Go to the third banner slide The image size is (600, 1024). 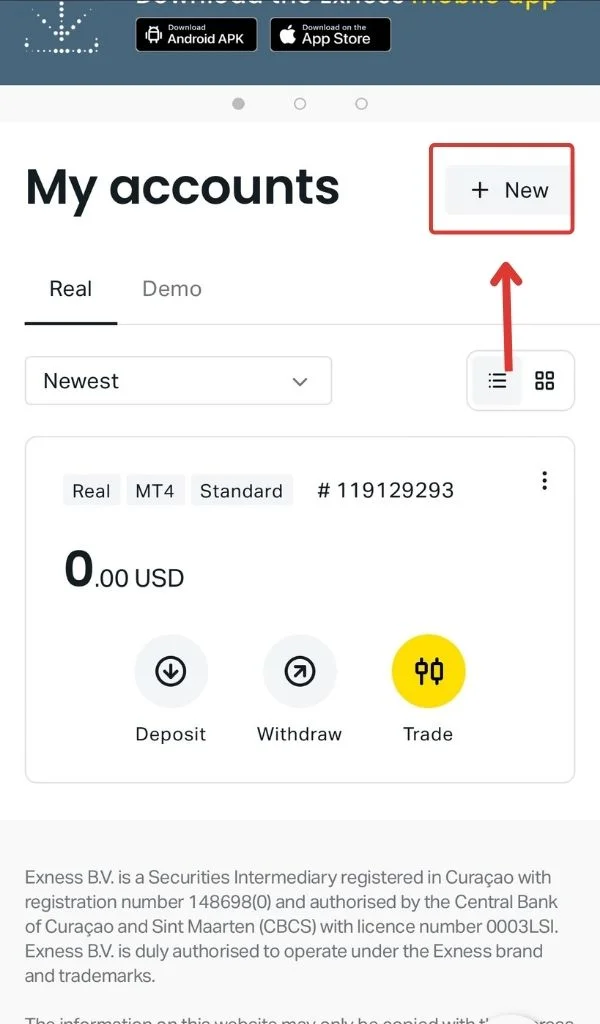[x=362, y=104]
